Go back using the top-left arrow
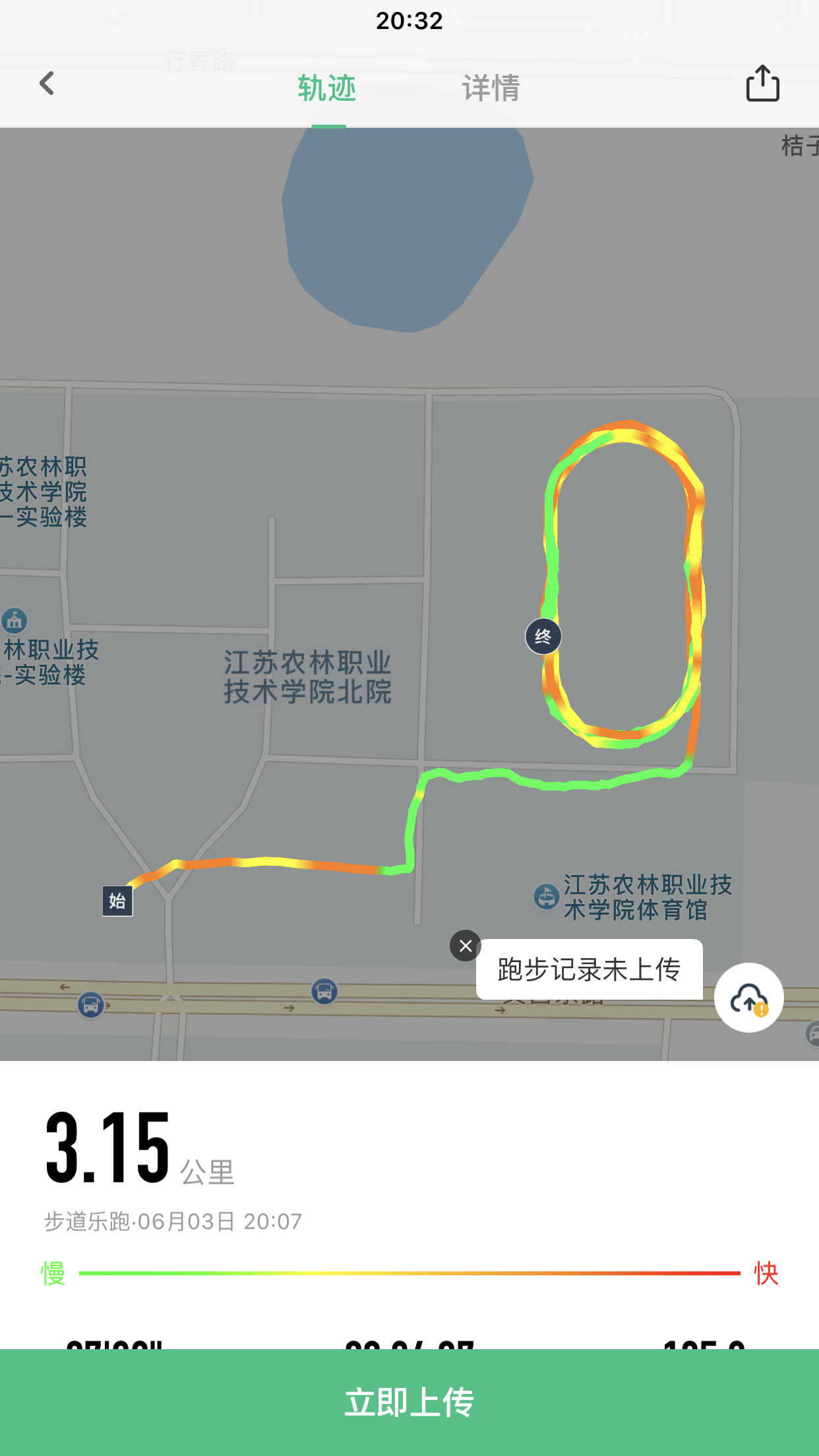Screen dimensions: 819x1456 click(x=47, y=84)
